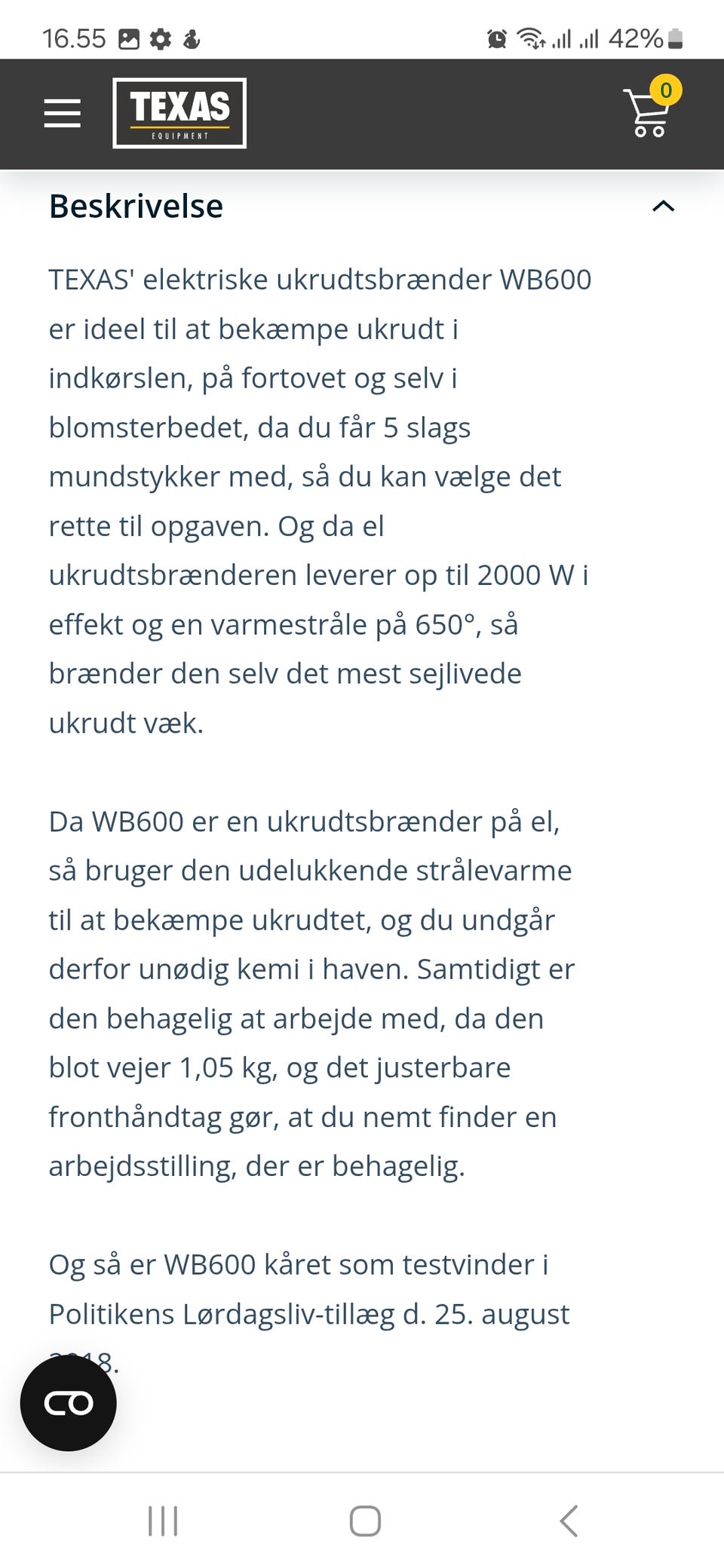Screen dimensions: 724x1568
Task: Tap the cellular signal bars icon
Action: coord(561,37)
